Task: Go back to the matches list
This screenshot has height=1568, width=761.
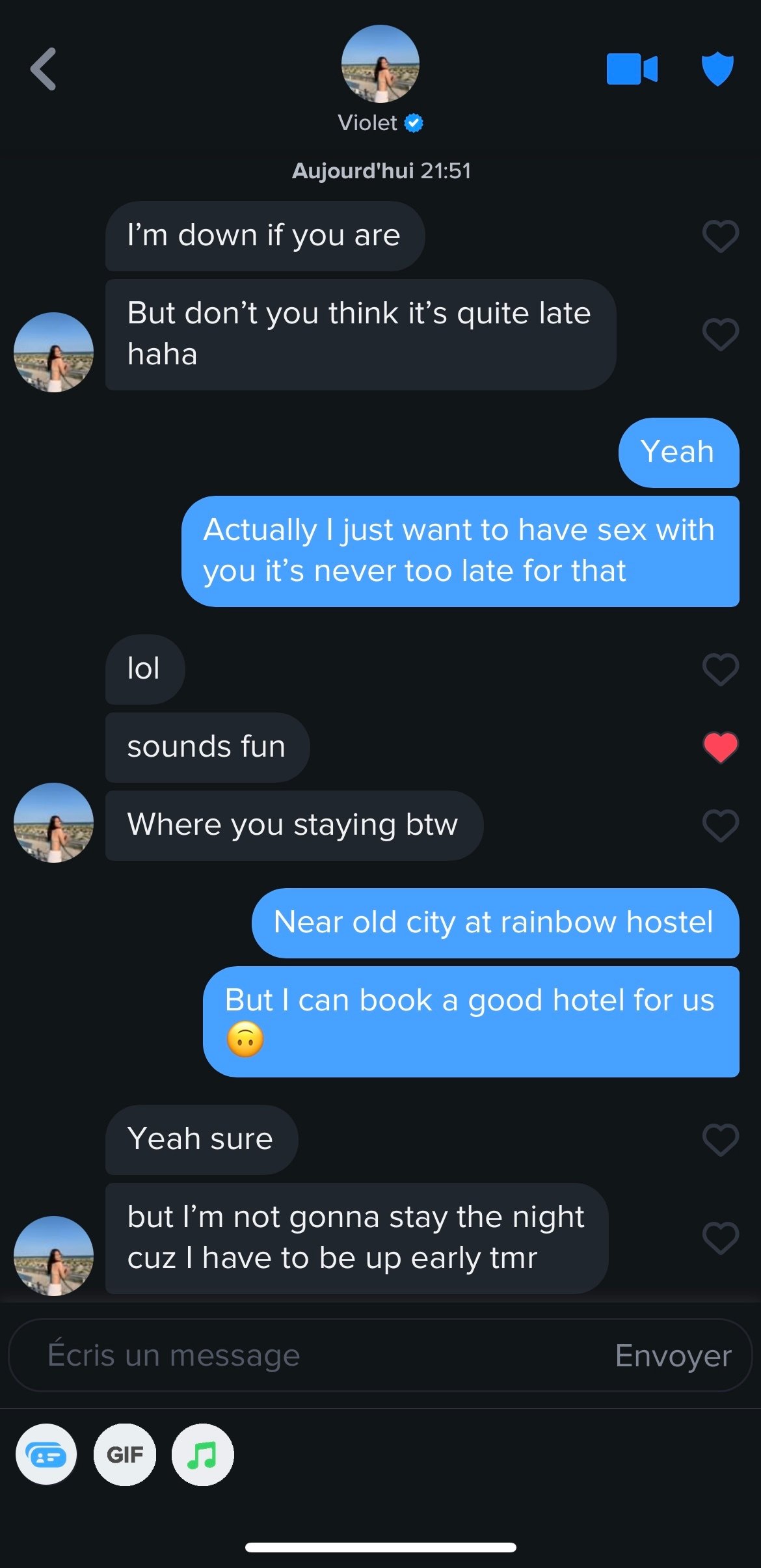Action: pos(44,69)
